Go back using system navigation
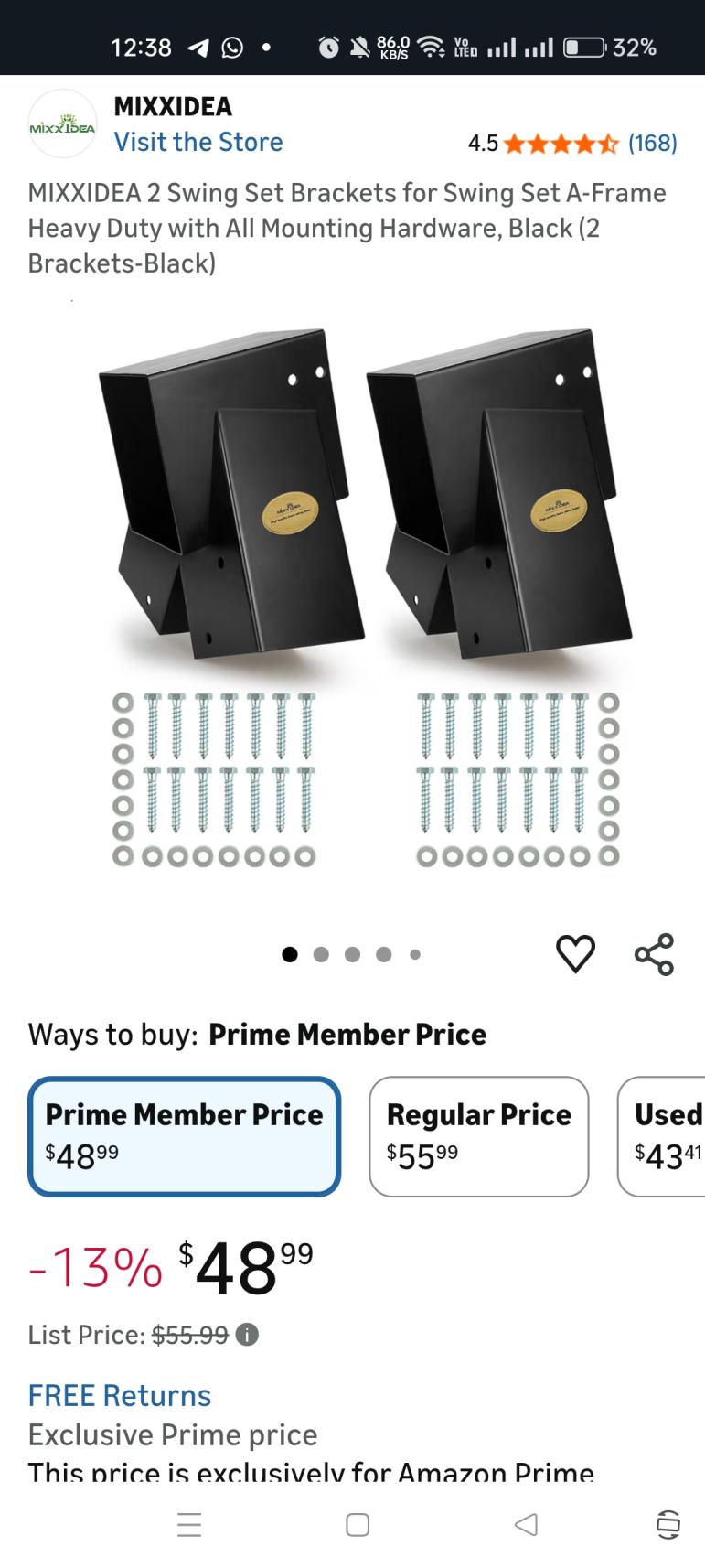 526,1524
